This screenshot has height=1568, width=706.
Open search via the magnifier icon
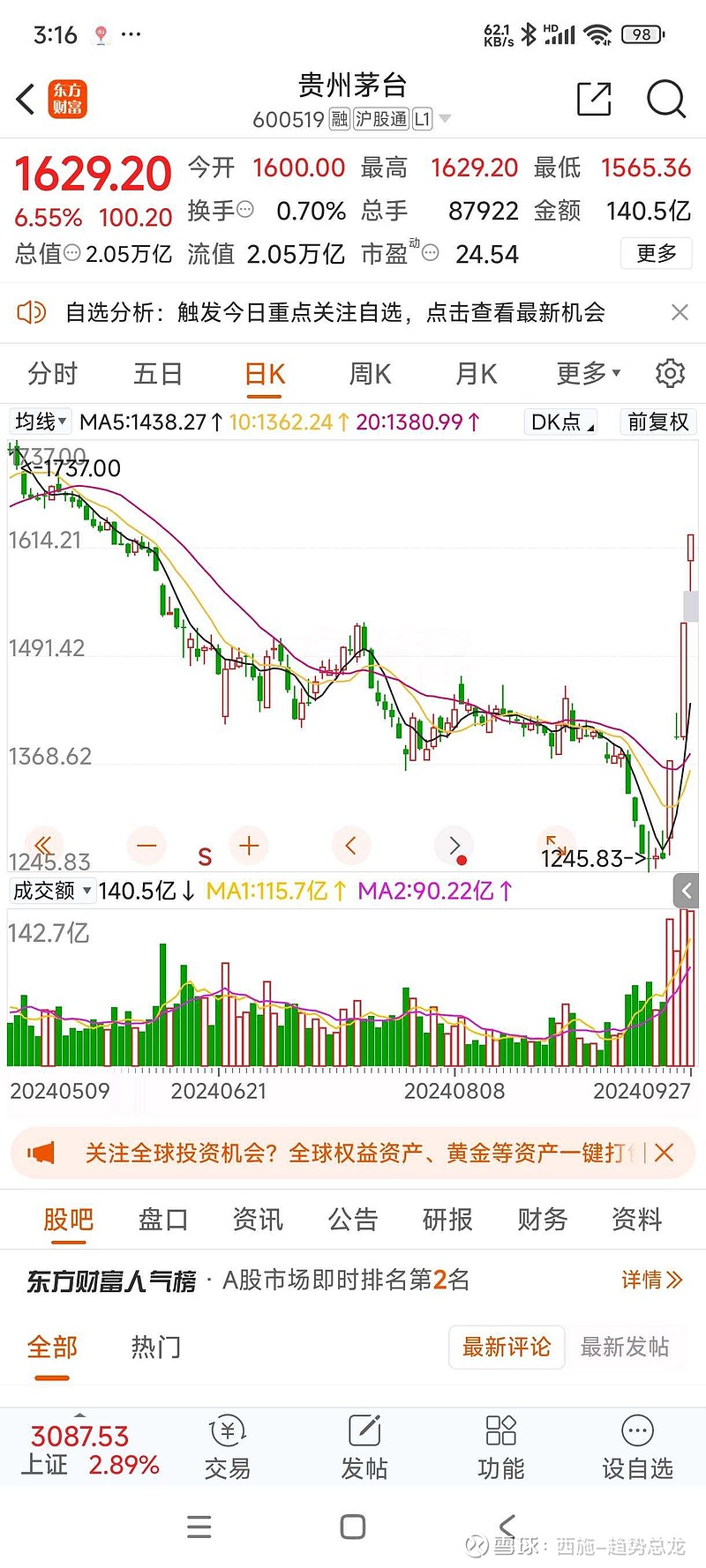tap(666, 101)
